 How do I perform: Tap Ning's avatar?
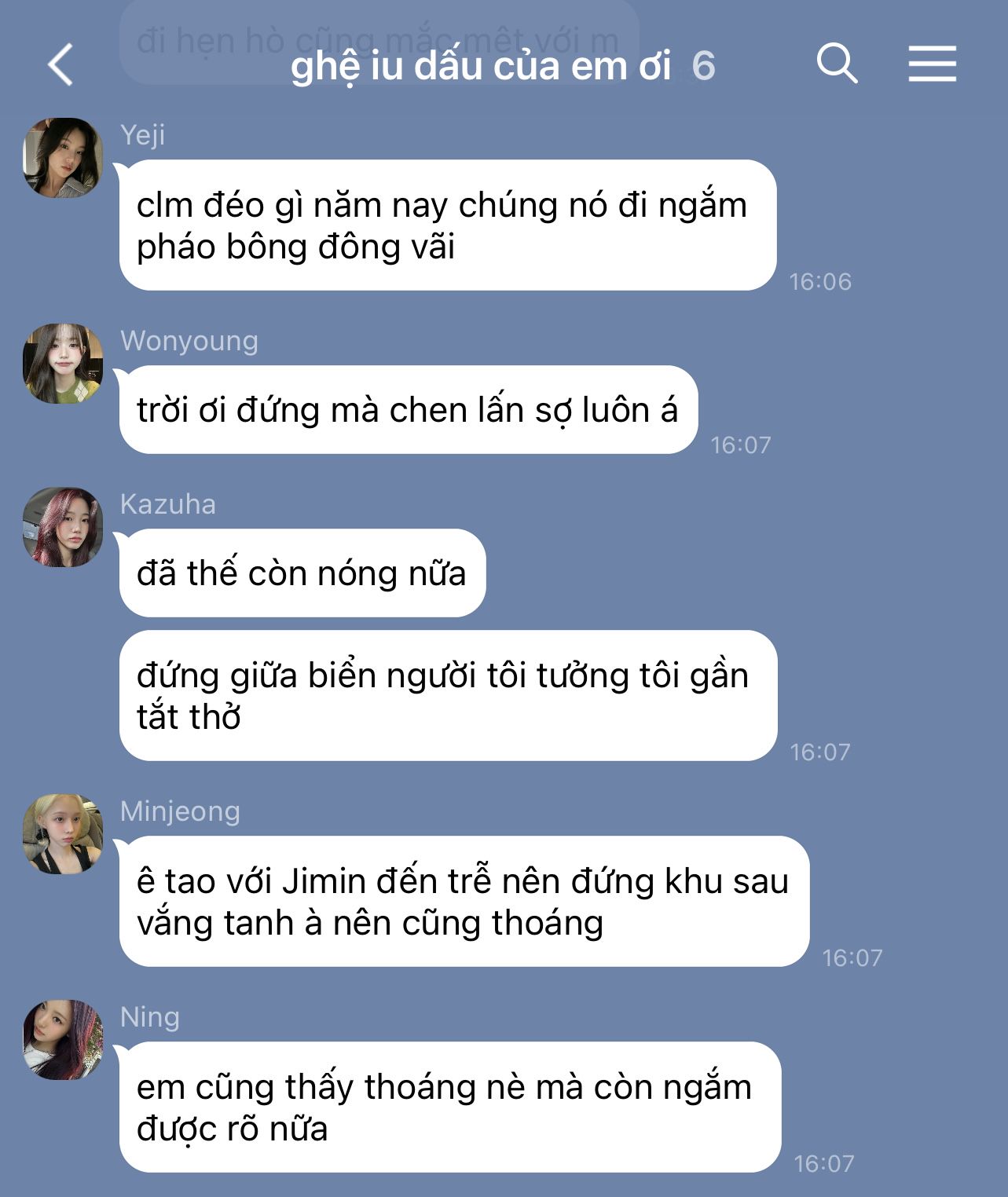63,1040
